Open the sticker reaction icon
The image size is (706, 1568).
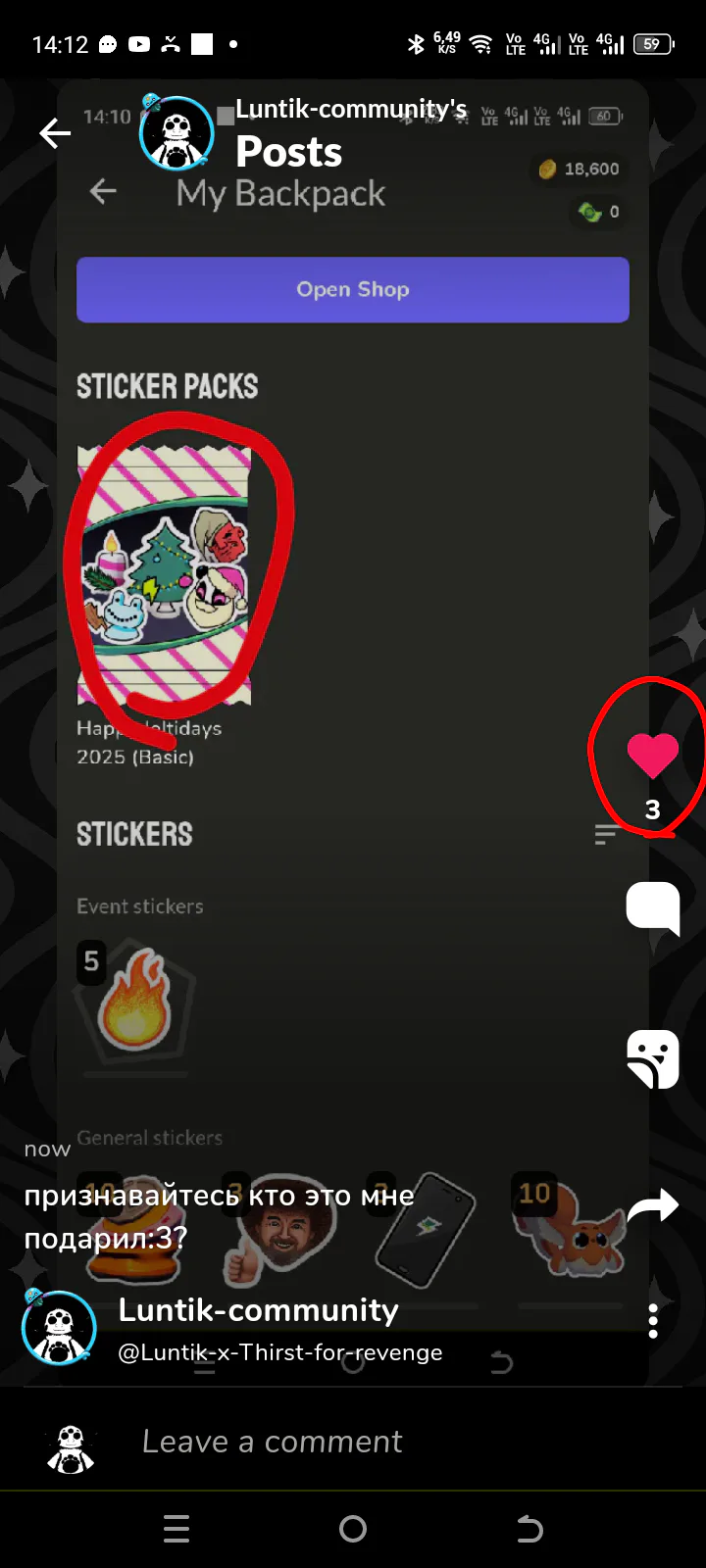(x=653, y=1059)
